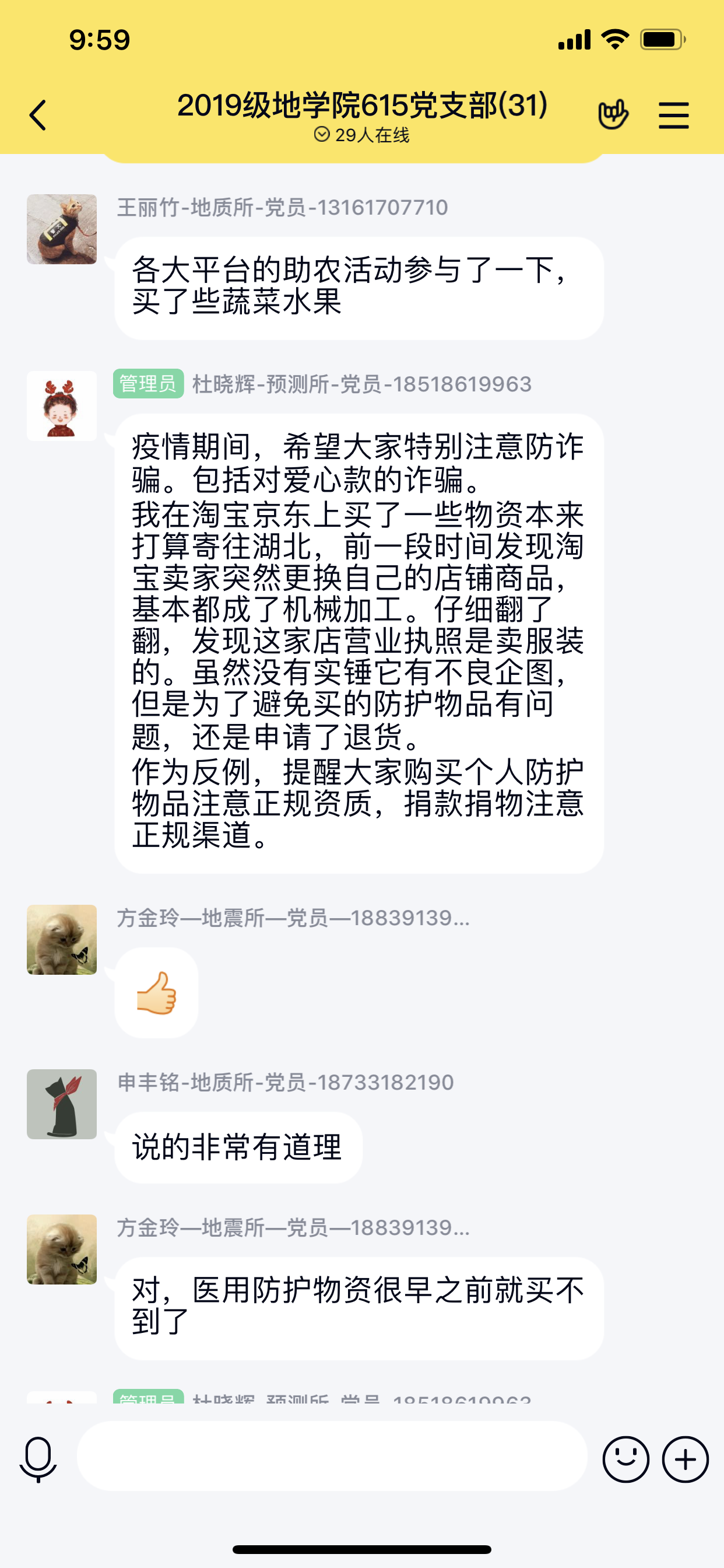Open 杜晓辉's avatar beside the fraud warning
The image size is (724, 1568).
point(61,405)
